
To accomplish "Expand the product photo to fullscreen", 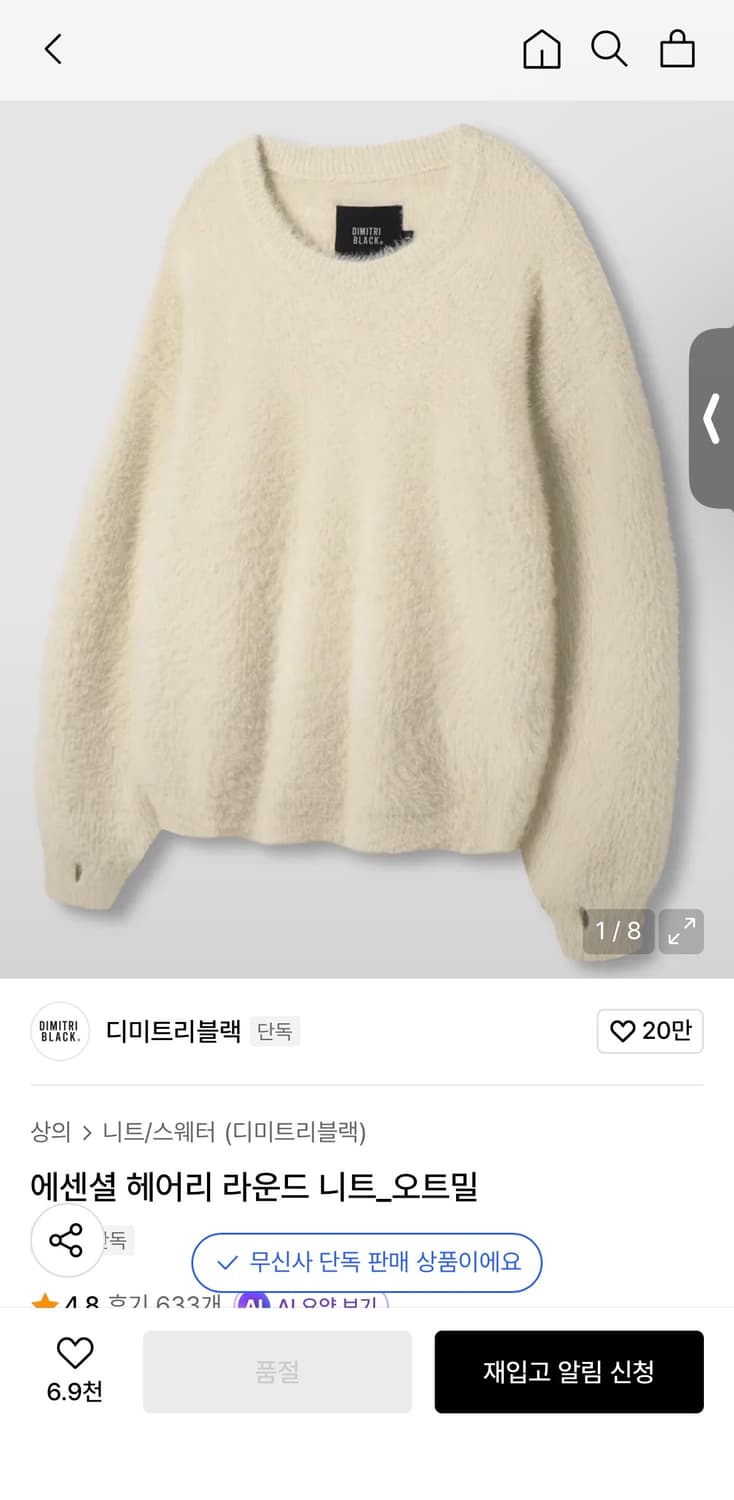I will (x=681, y=931).
